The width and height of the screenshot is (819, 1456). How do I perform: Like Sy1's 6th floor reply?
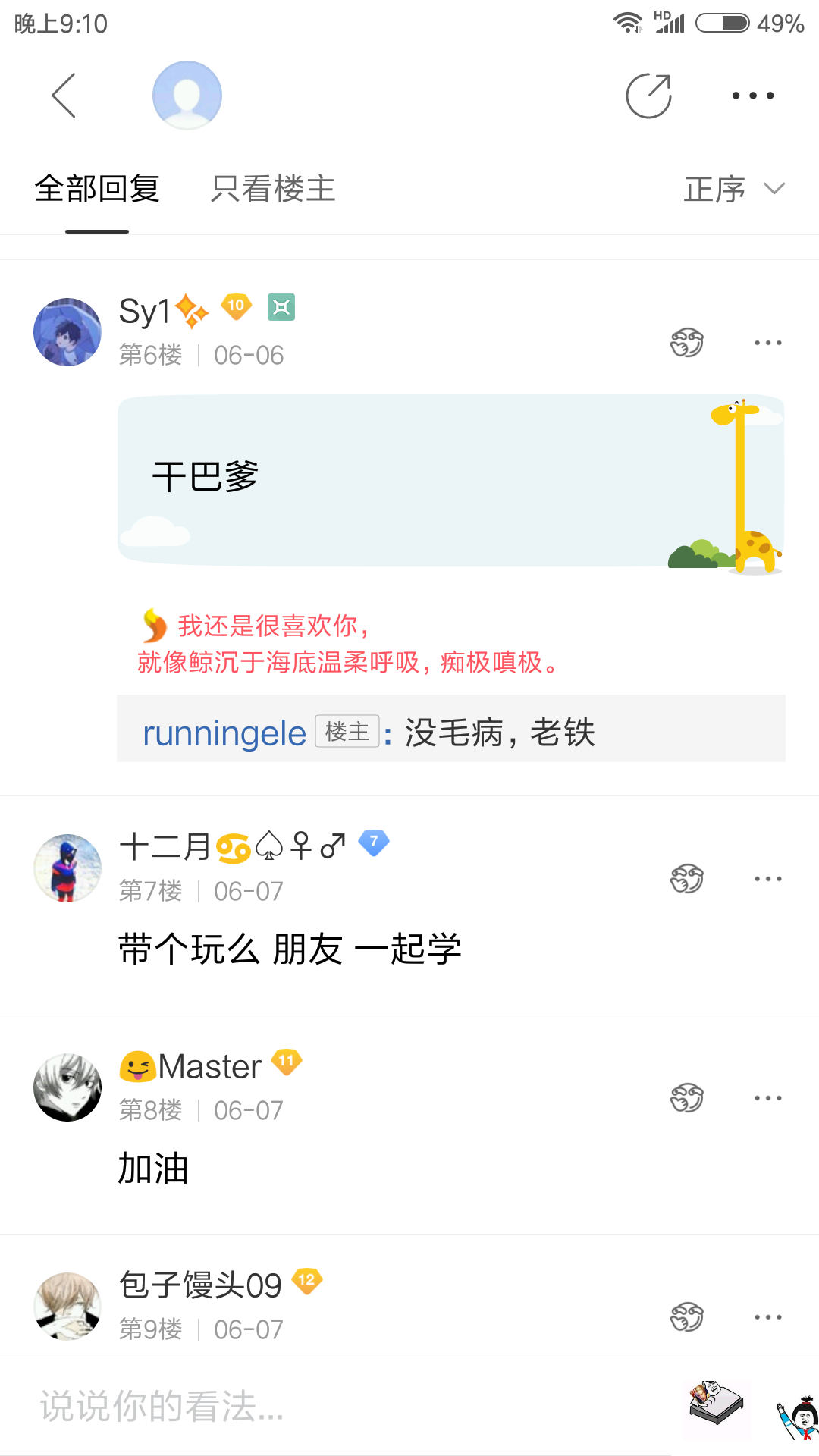686,343
